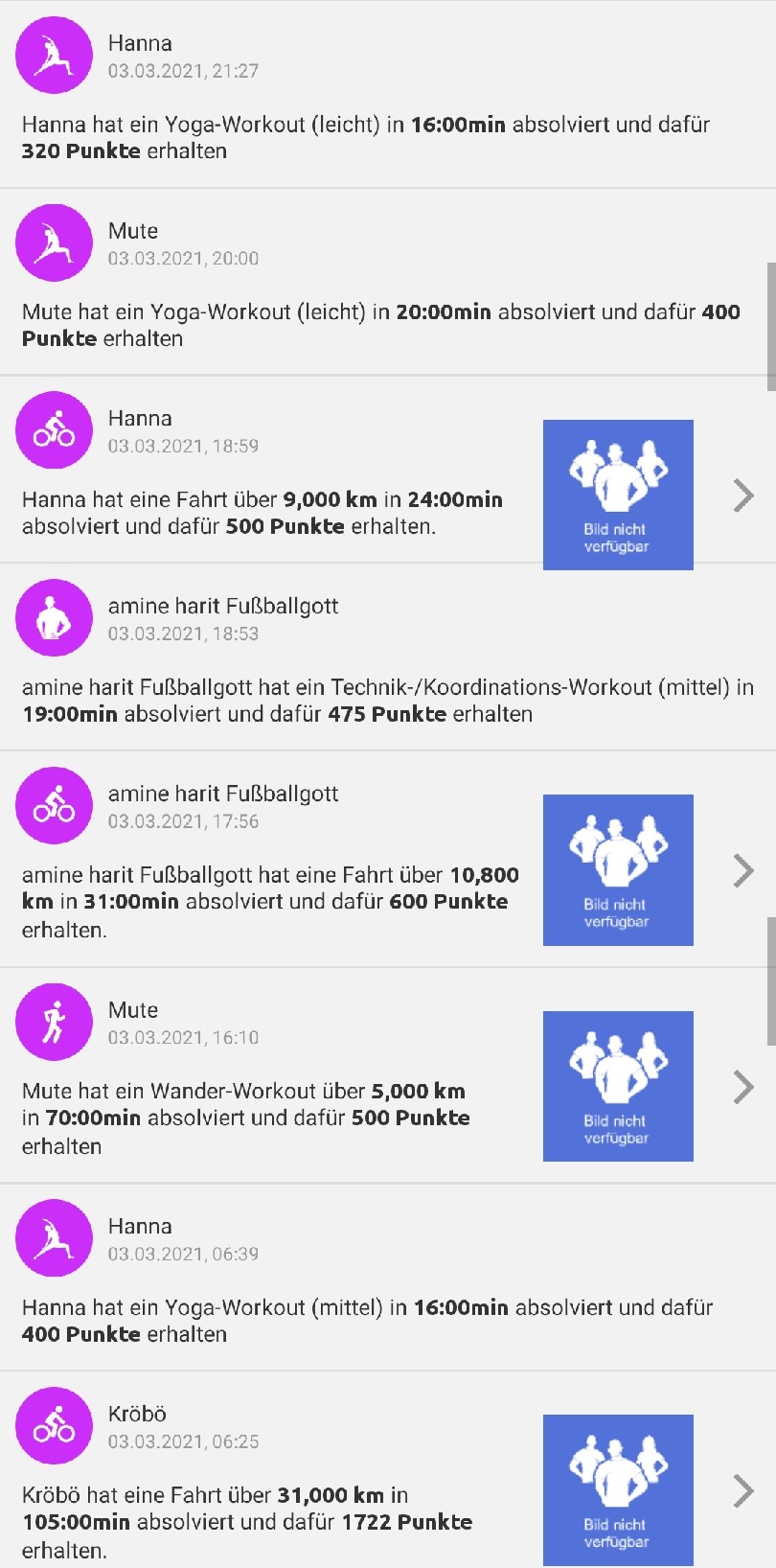The height and width of the screenshot is (1568, 776).
Task: Open the unavailable image on Mute's hike
Action: (x=618, y=1087)
